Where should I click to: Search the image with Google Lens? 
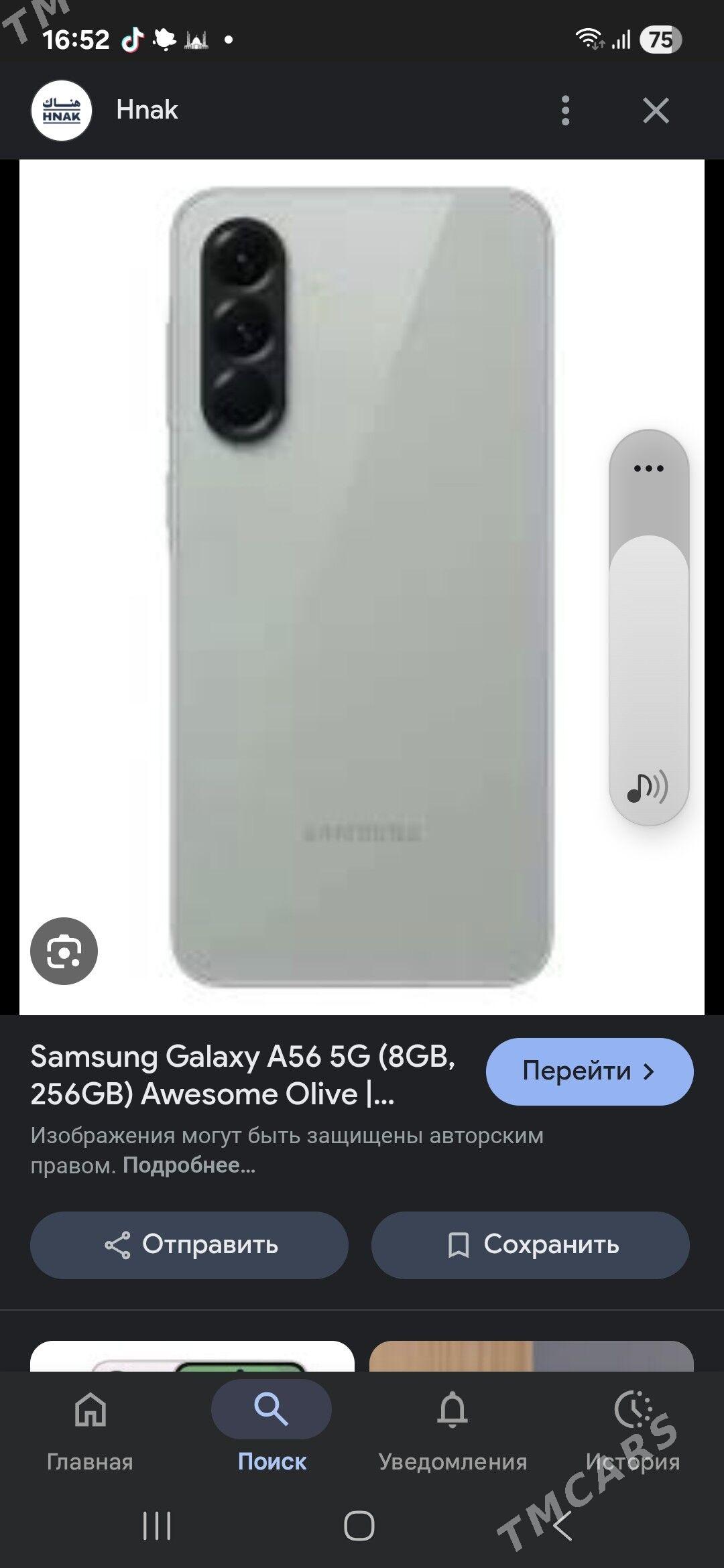tap(64, 951)
